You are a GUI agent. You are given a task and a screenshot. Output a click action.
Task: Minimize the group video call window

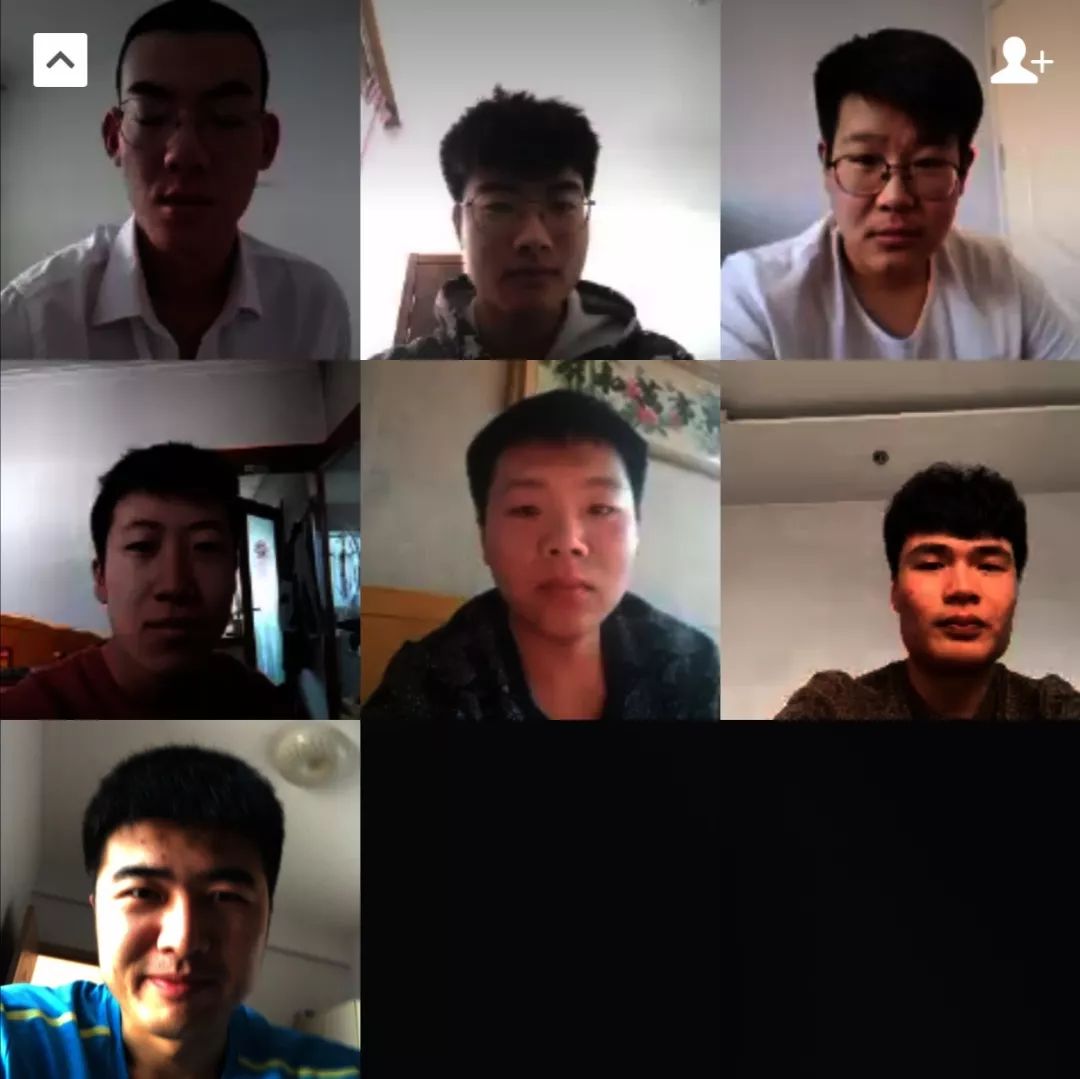(x=60, y=60)
